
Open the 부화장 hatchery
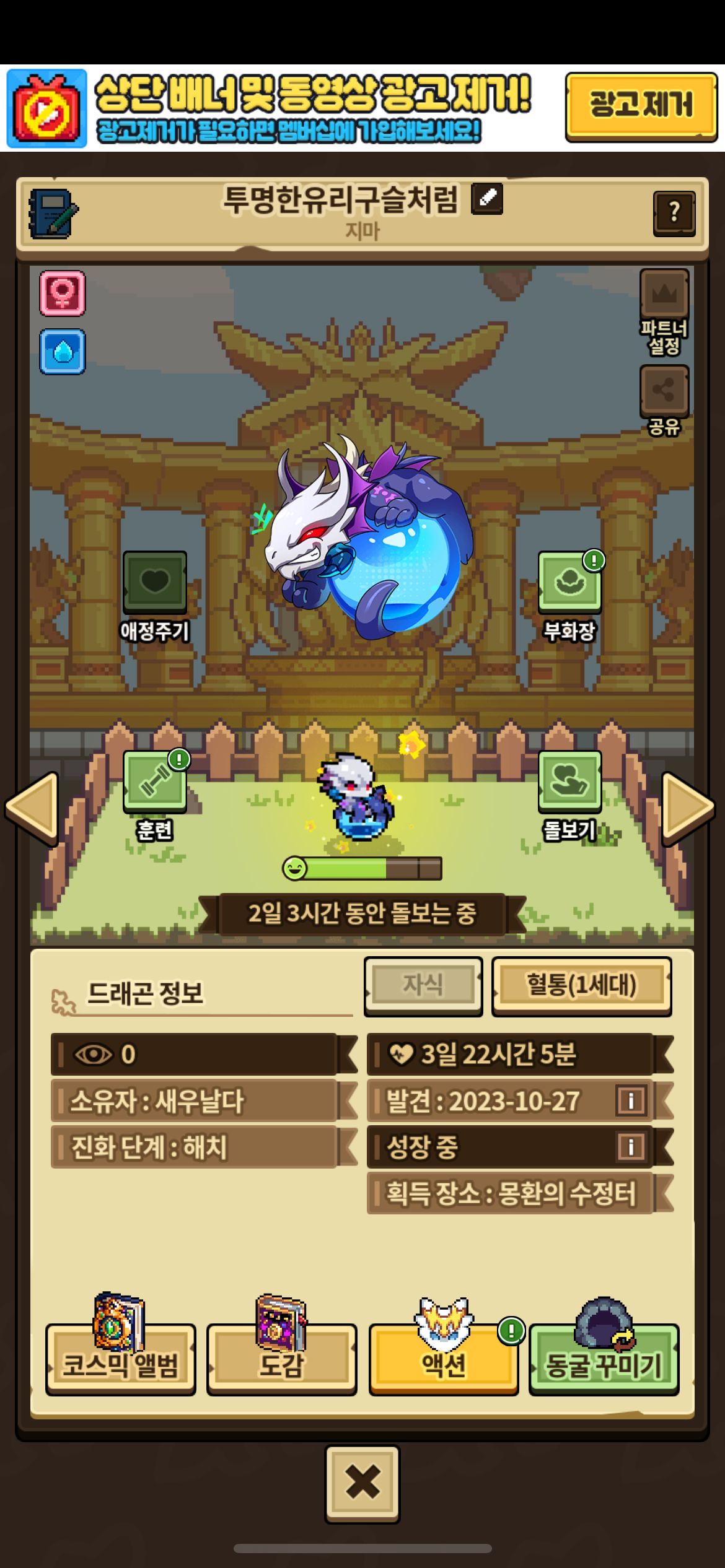(569, 582)
